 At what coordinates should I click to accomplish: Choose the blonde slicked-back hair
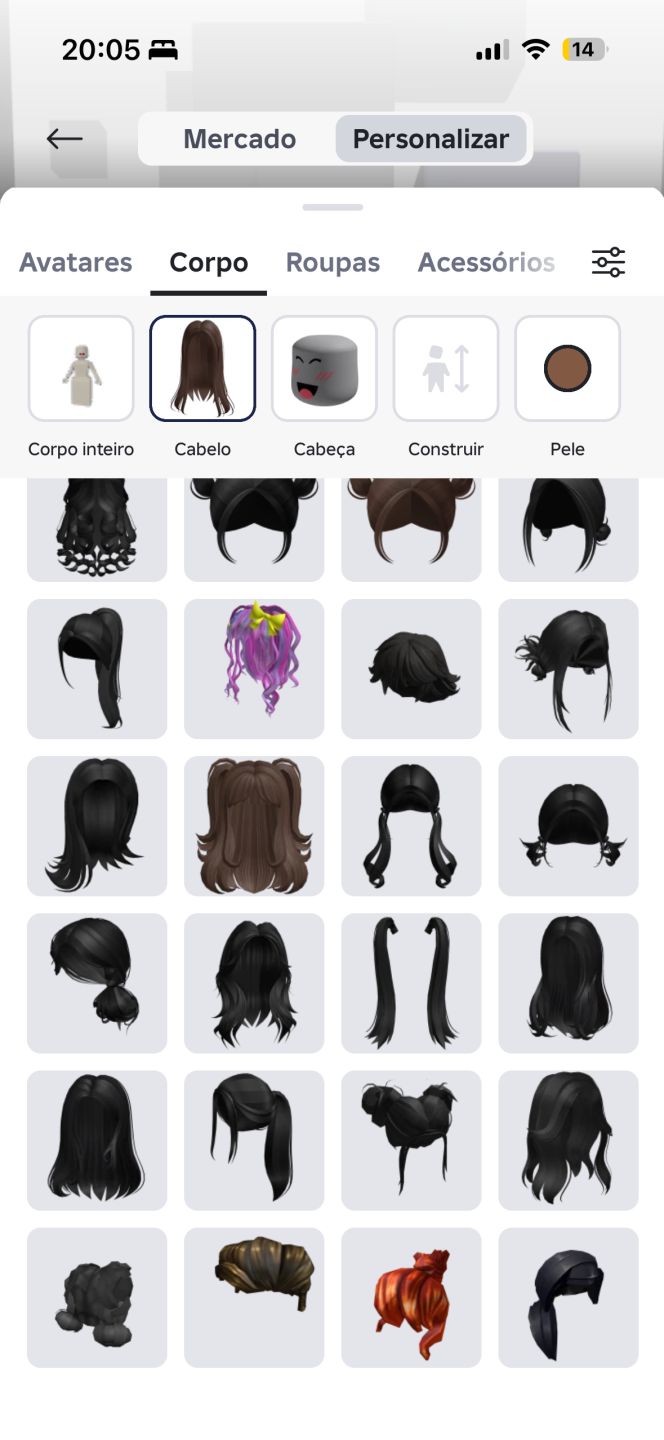coord(254,1298)
